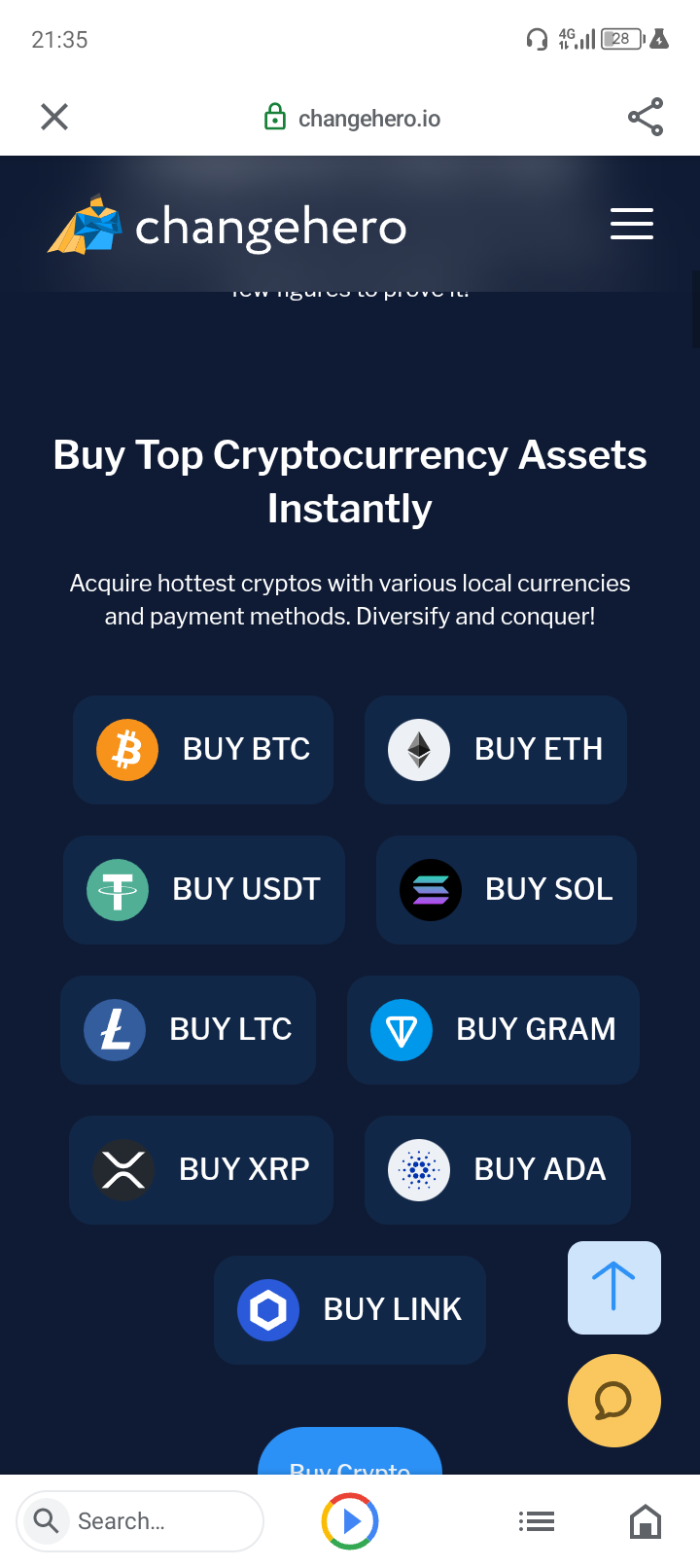Go to the browser home

click(x=646, y=1521)
